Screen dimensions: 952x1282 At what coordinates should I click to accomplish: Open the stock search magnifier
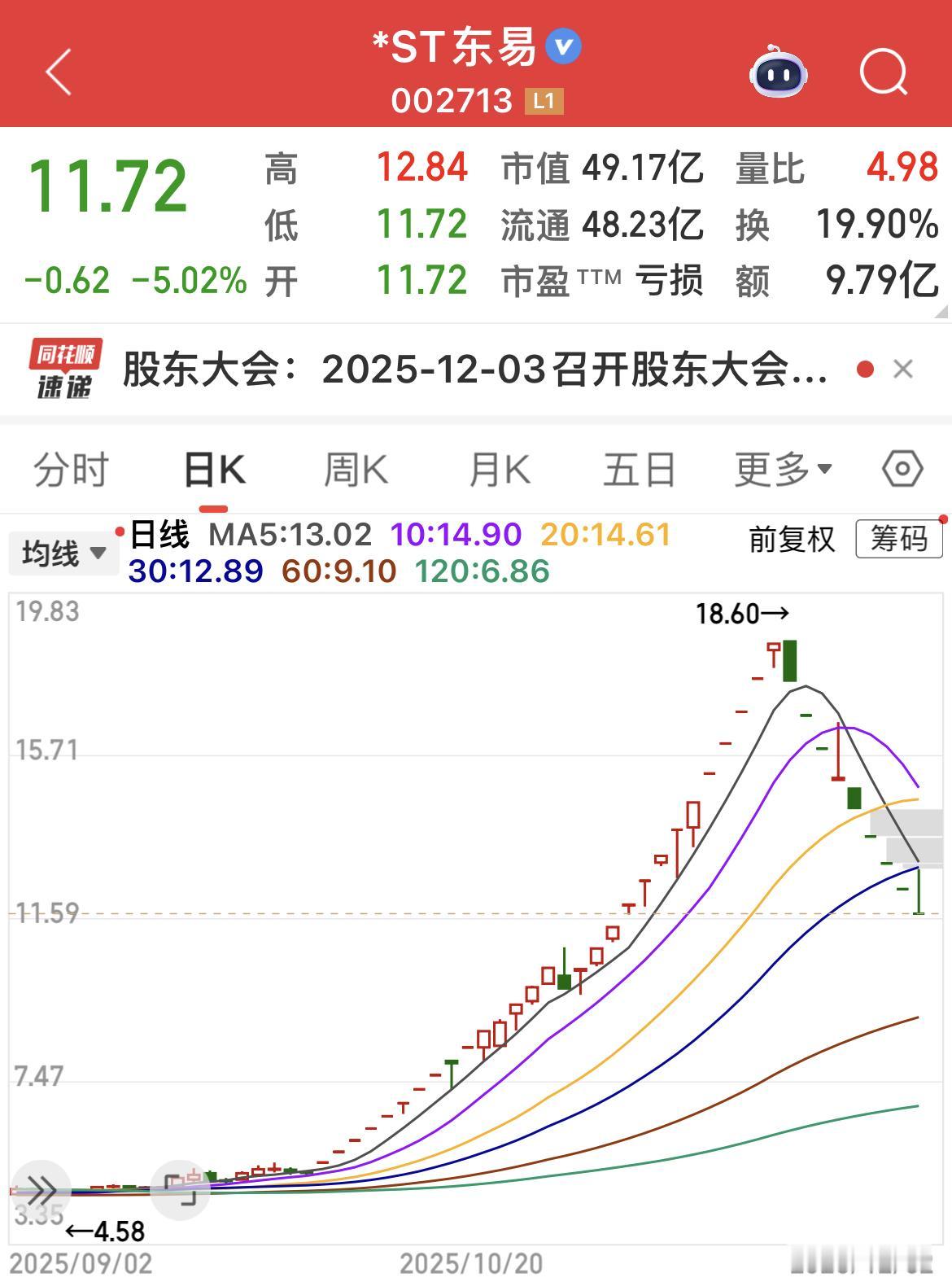point(884,73)
